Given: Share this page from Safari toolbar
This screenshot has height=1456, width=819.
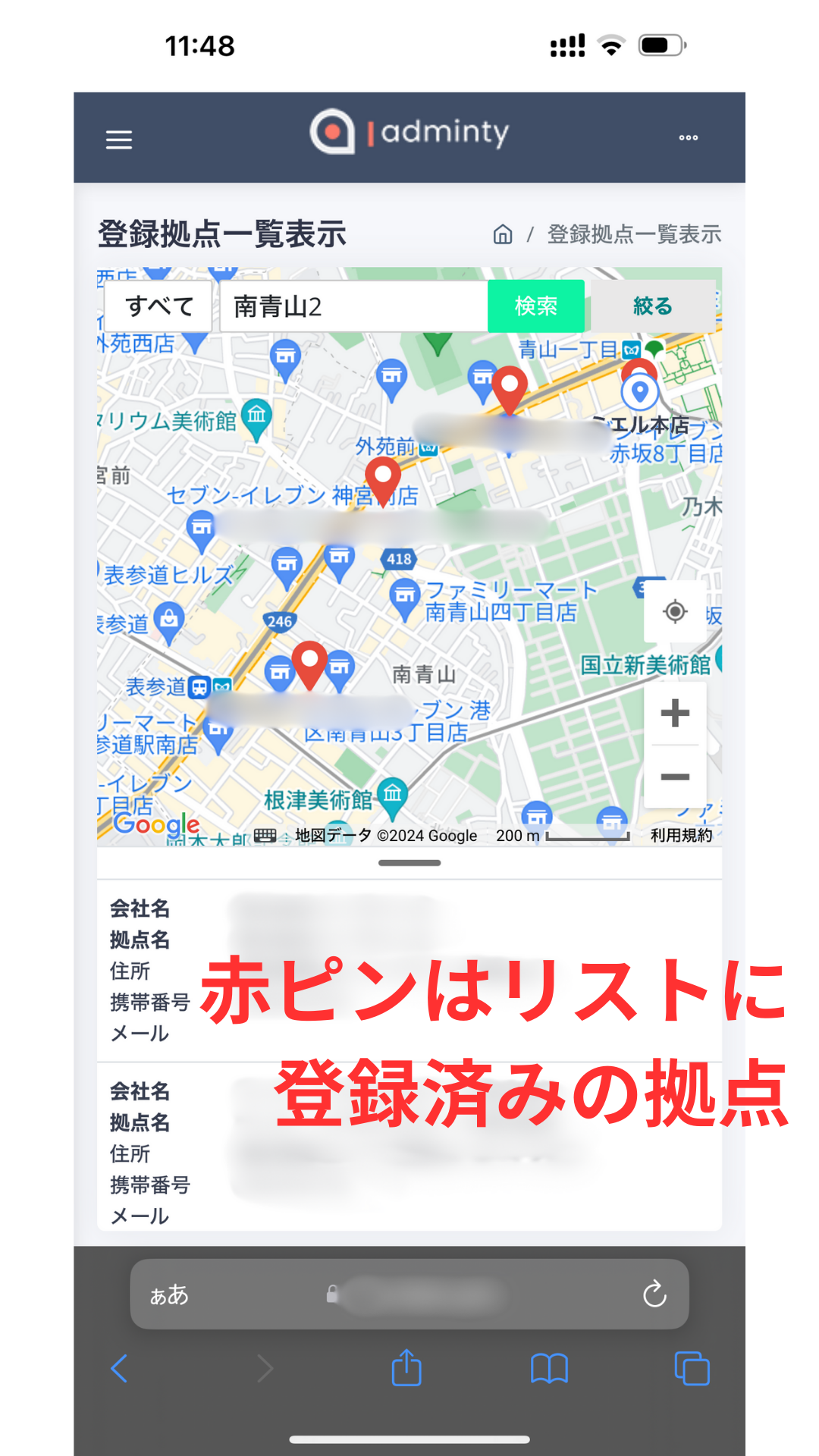Looking at the screenshot, I should coord(406,1368).
